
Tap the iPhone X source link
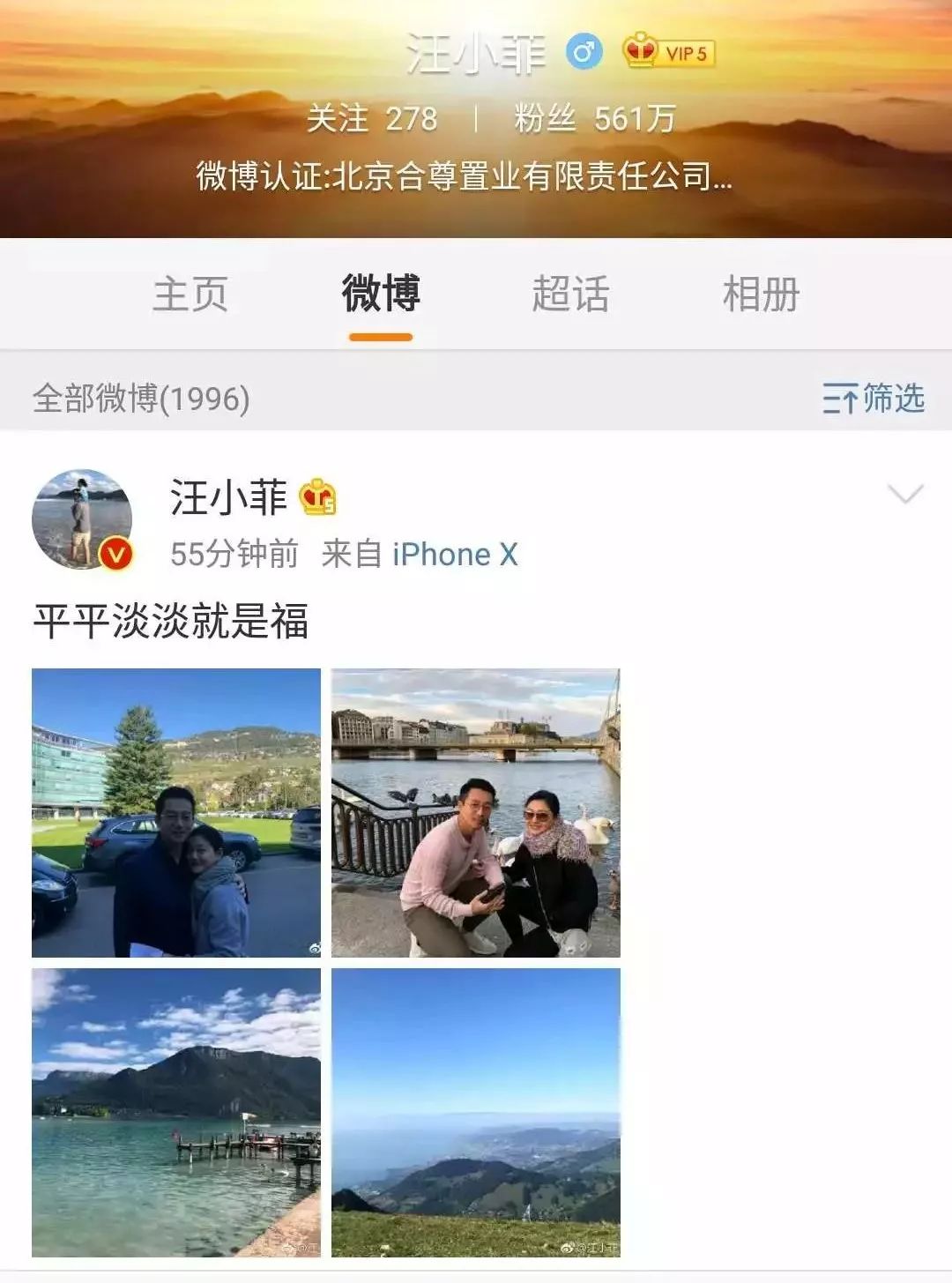pos(455,555)
